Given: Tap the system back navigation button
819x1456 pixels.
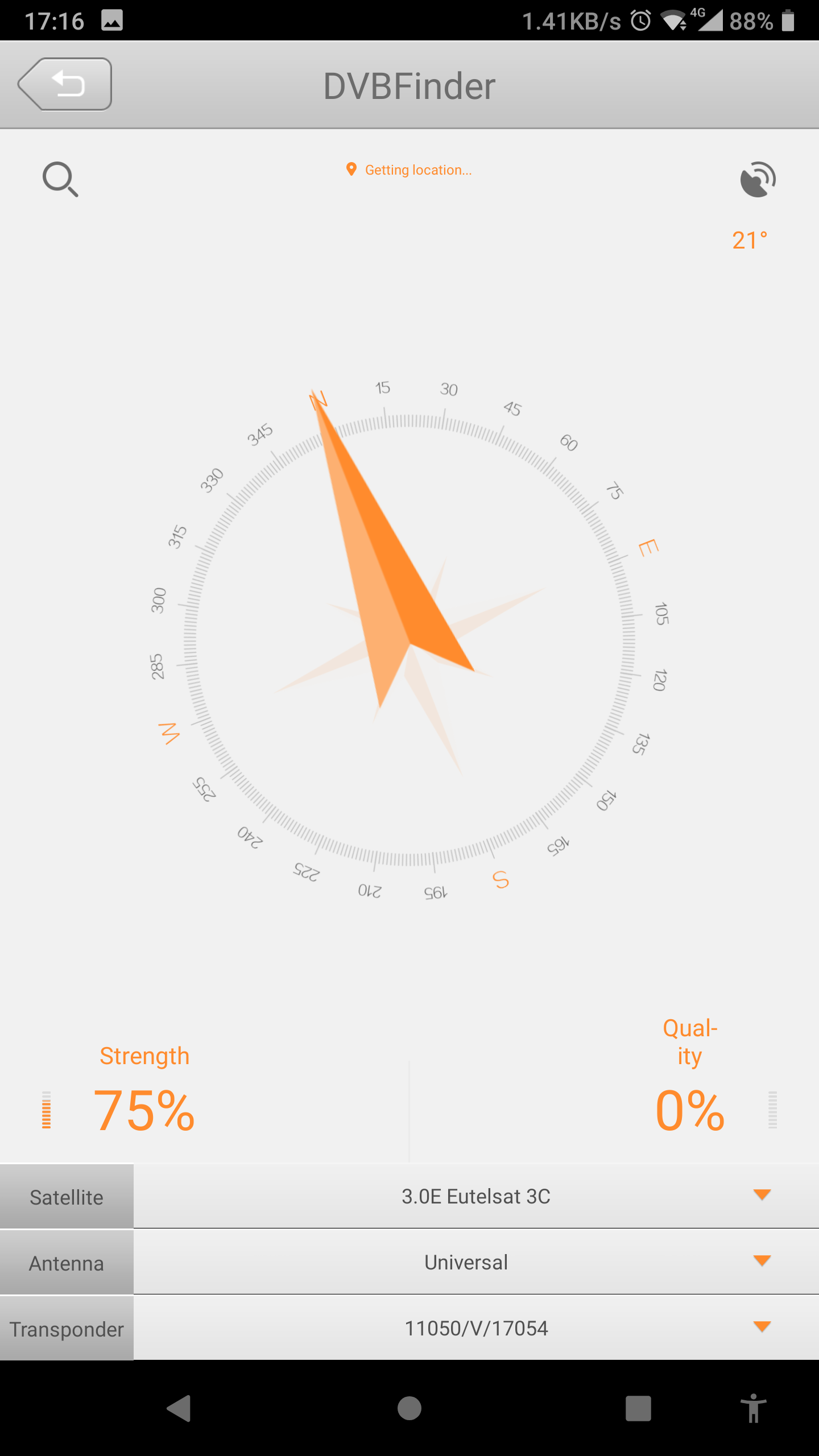Looking at the screenshot, I should (179, 1408).
